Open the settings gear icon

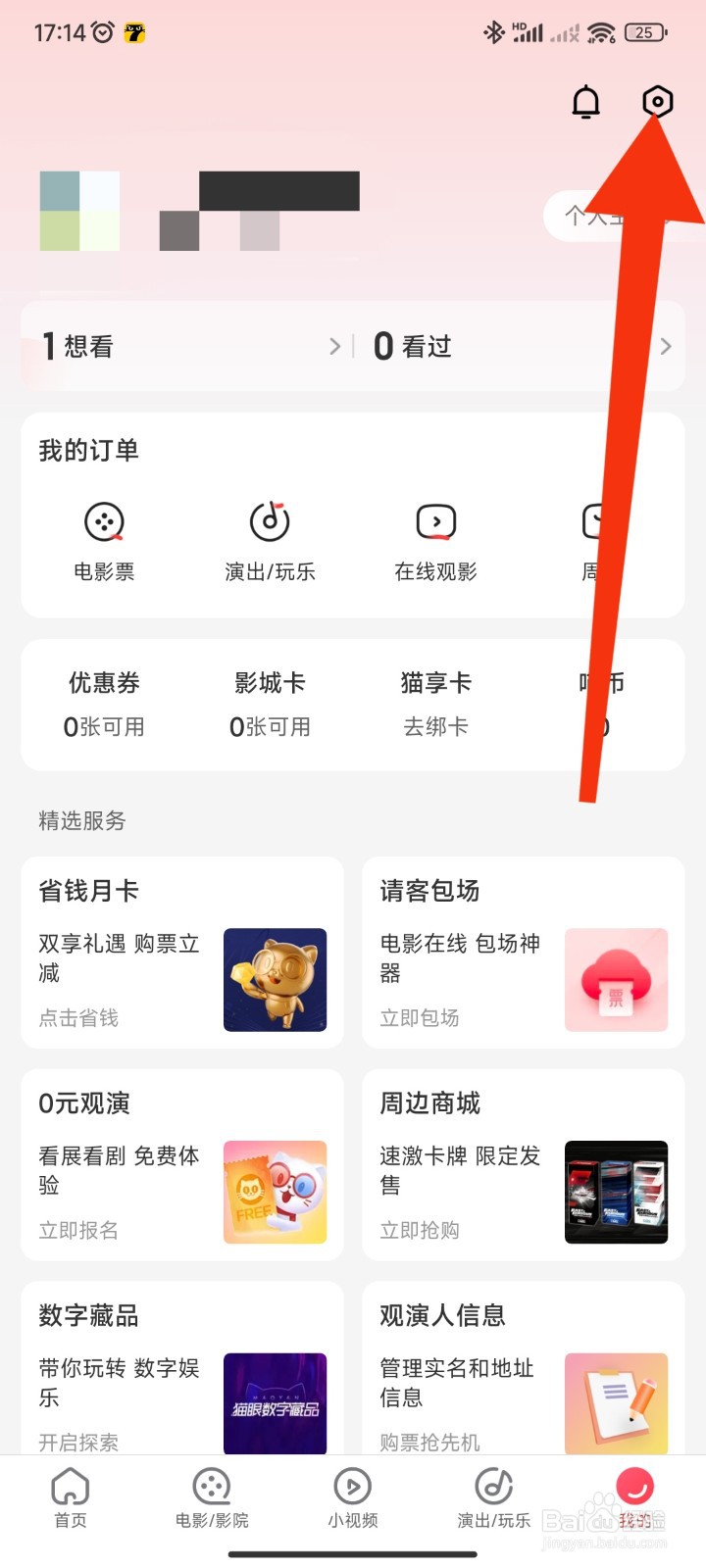tap(656, 101)
